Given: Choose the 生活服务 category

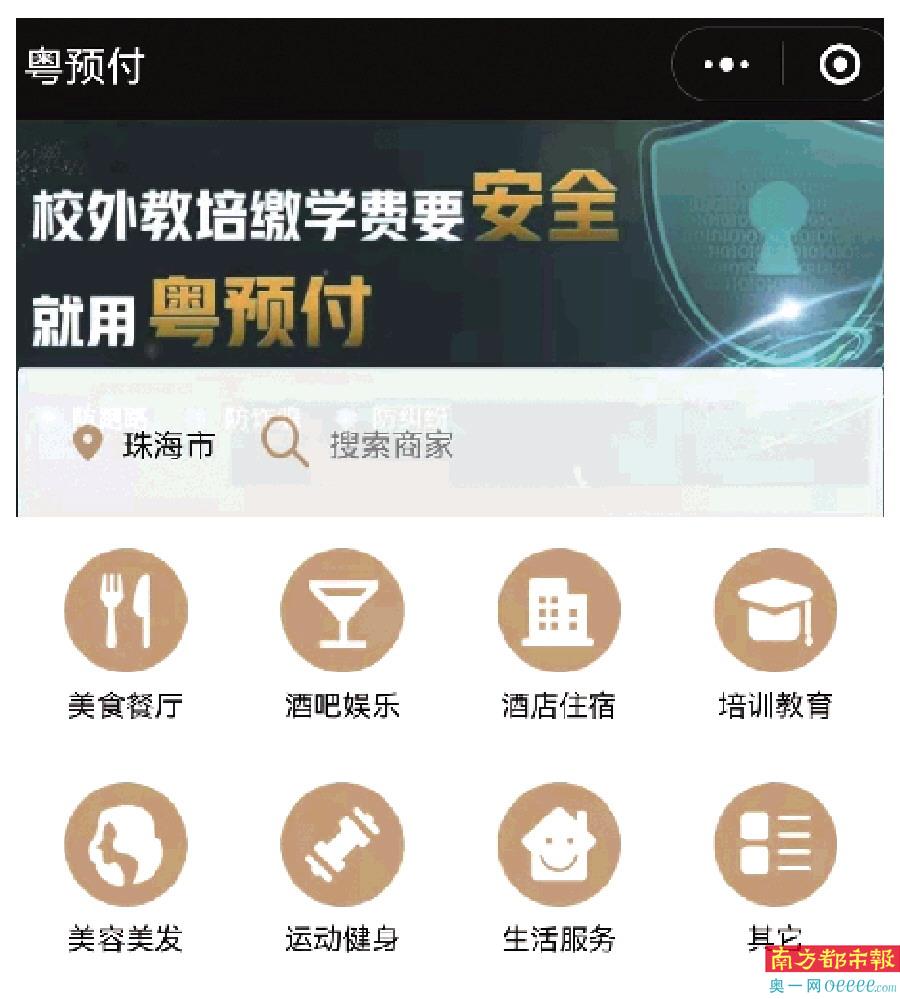Looking at the screenshot, I should coord(558,845).
